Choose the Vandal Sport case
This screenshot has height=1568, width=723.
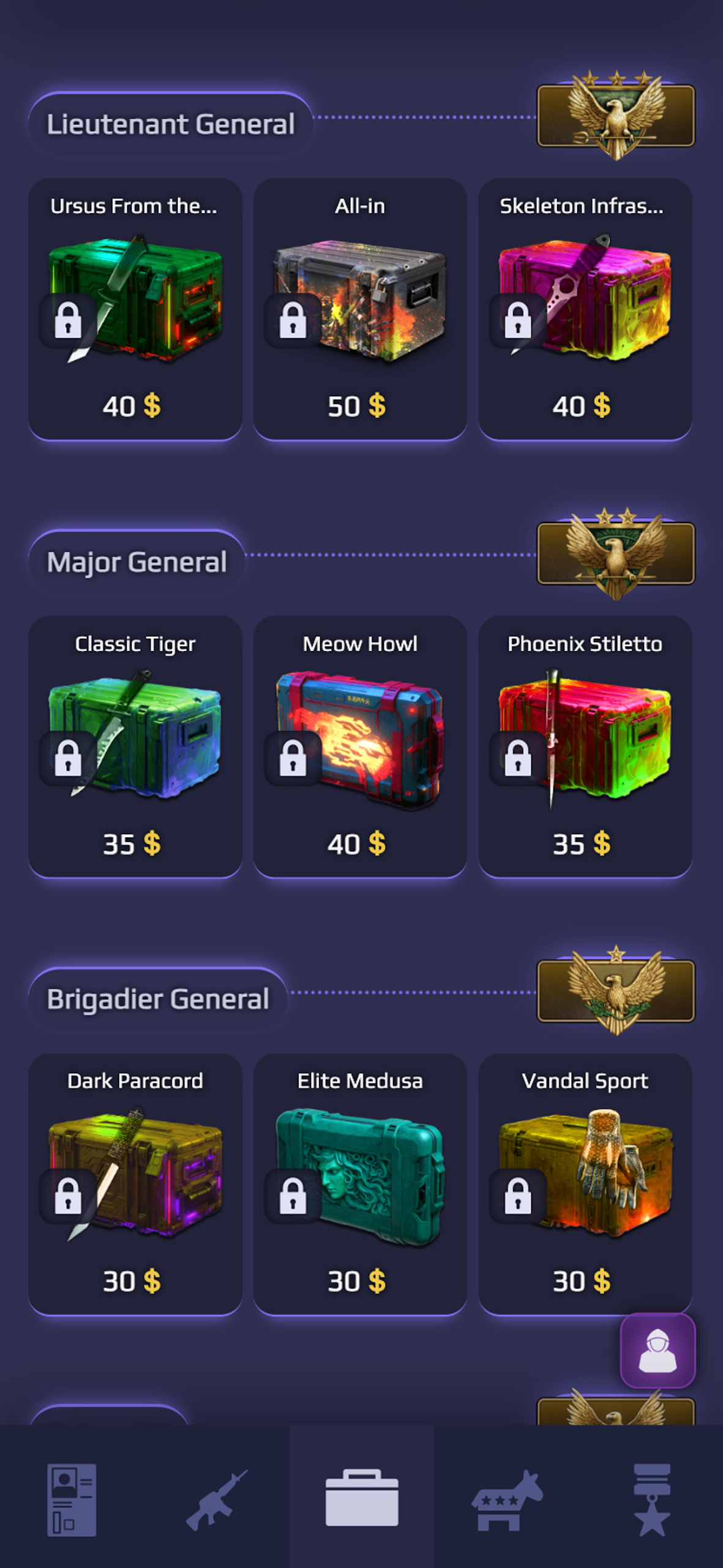pos(585,1184)
